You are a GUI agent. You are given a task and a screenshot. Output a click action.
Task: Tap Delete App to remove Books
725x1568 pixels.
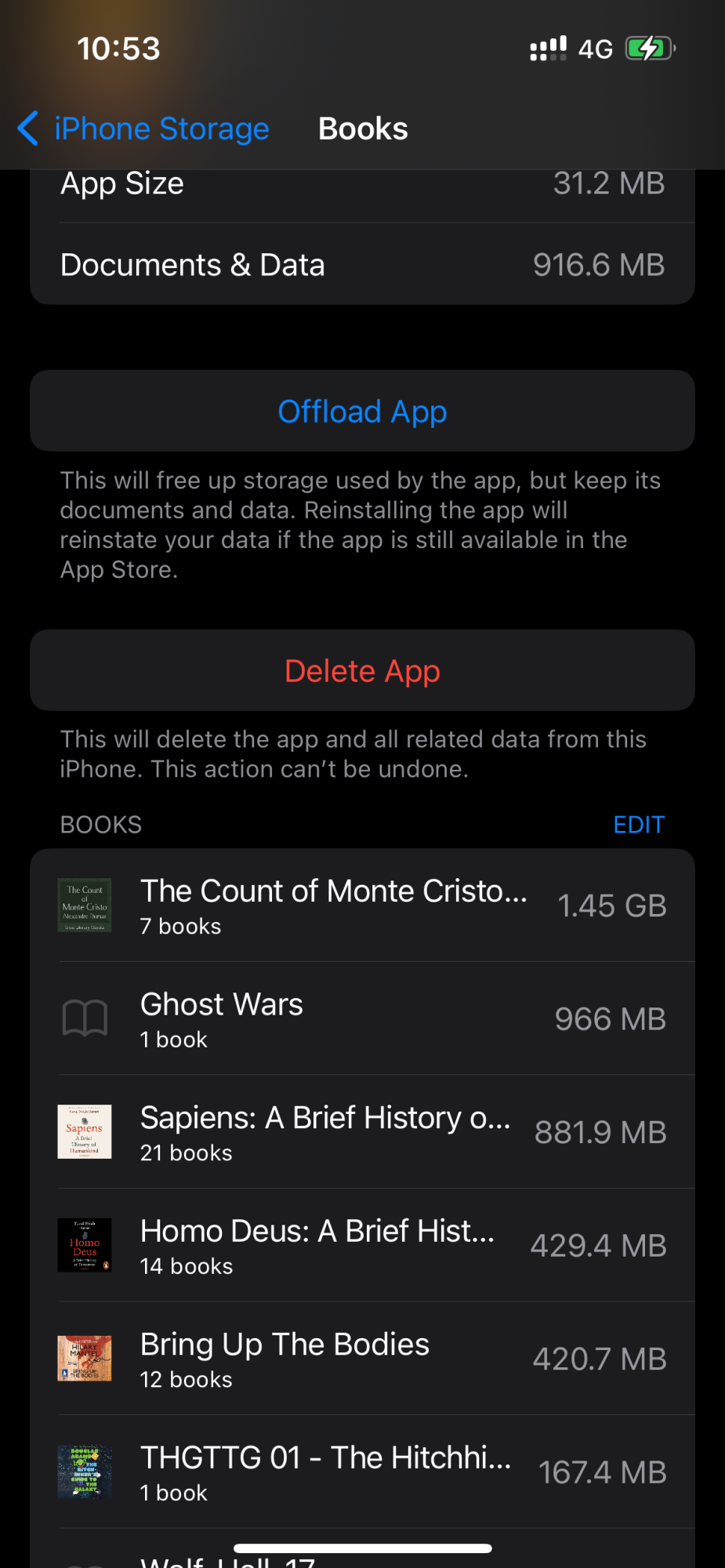click(x=362, y=671)
